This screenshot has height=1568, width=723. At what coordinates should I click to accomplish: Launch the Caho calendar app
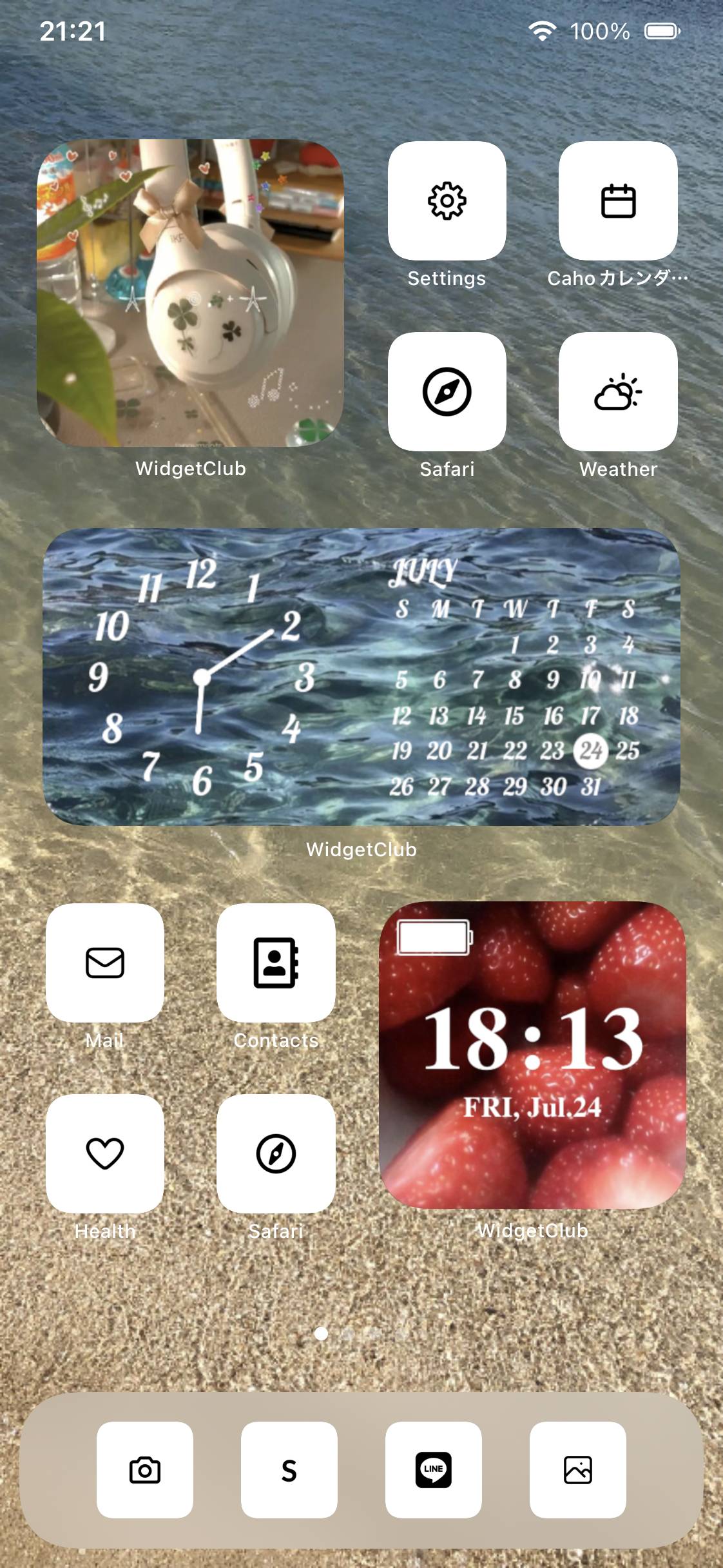(618, 201)
